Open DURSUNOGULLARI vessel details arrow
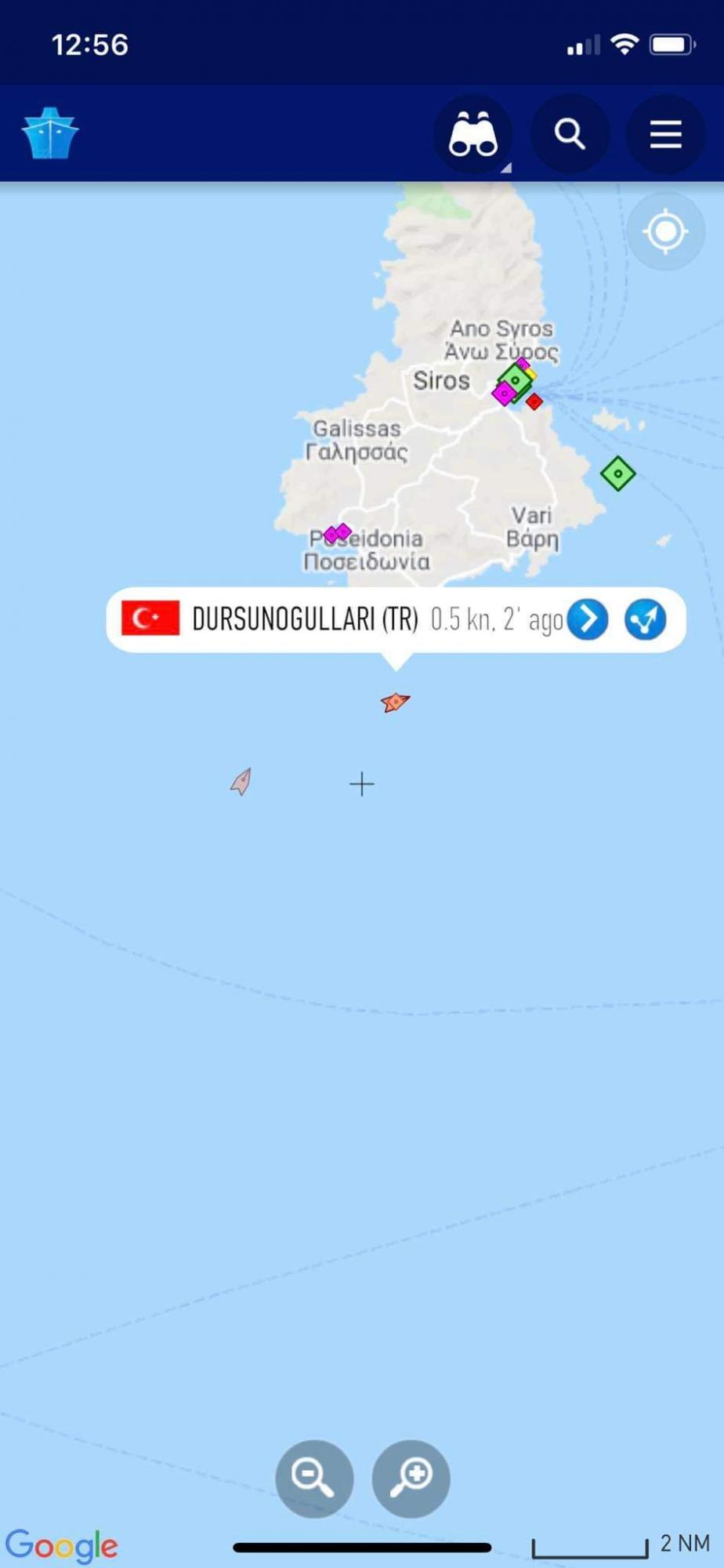724x1568 pixels. tap(587, 619)
